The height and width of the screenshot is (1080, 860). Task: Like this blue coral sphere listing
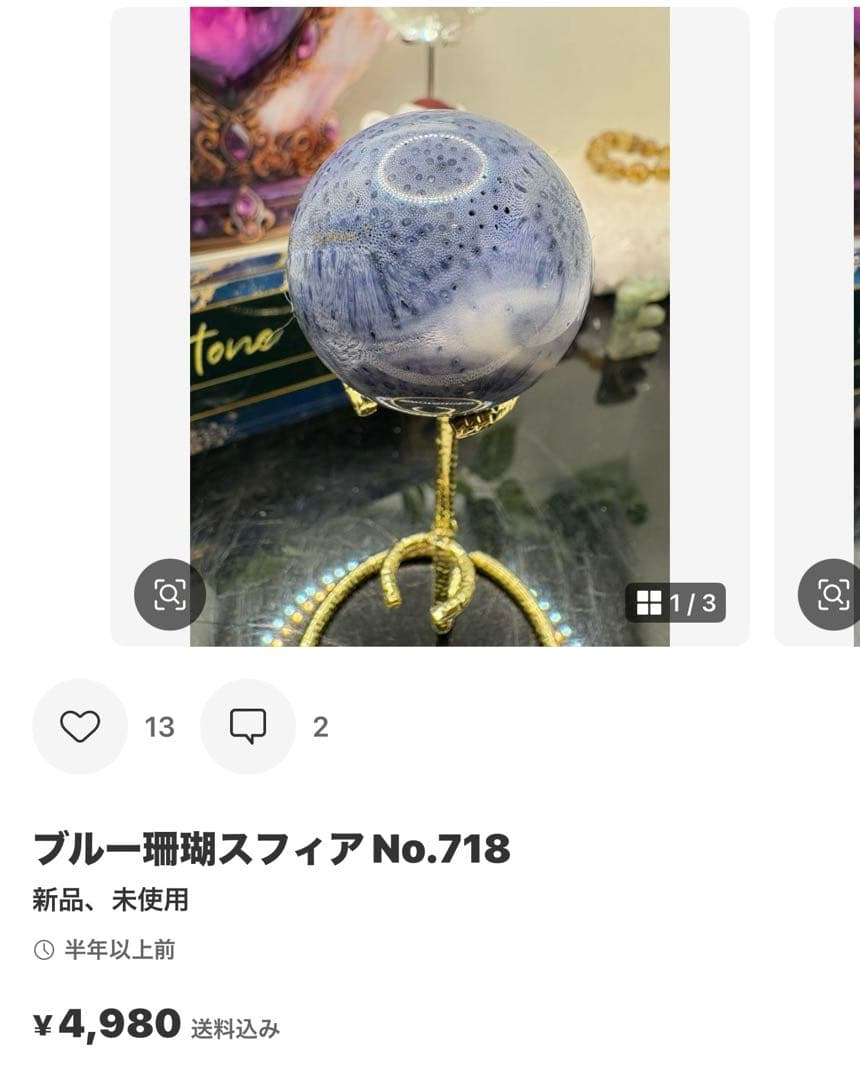(x=80, y=726)
